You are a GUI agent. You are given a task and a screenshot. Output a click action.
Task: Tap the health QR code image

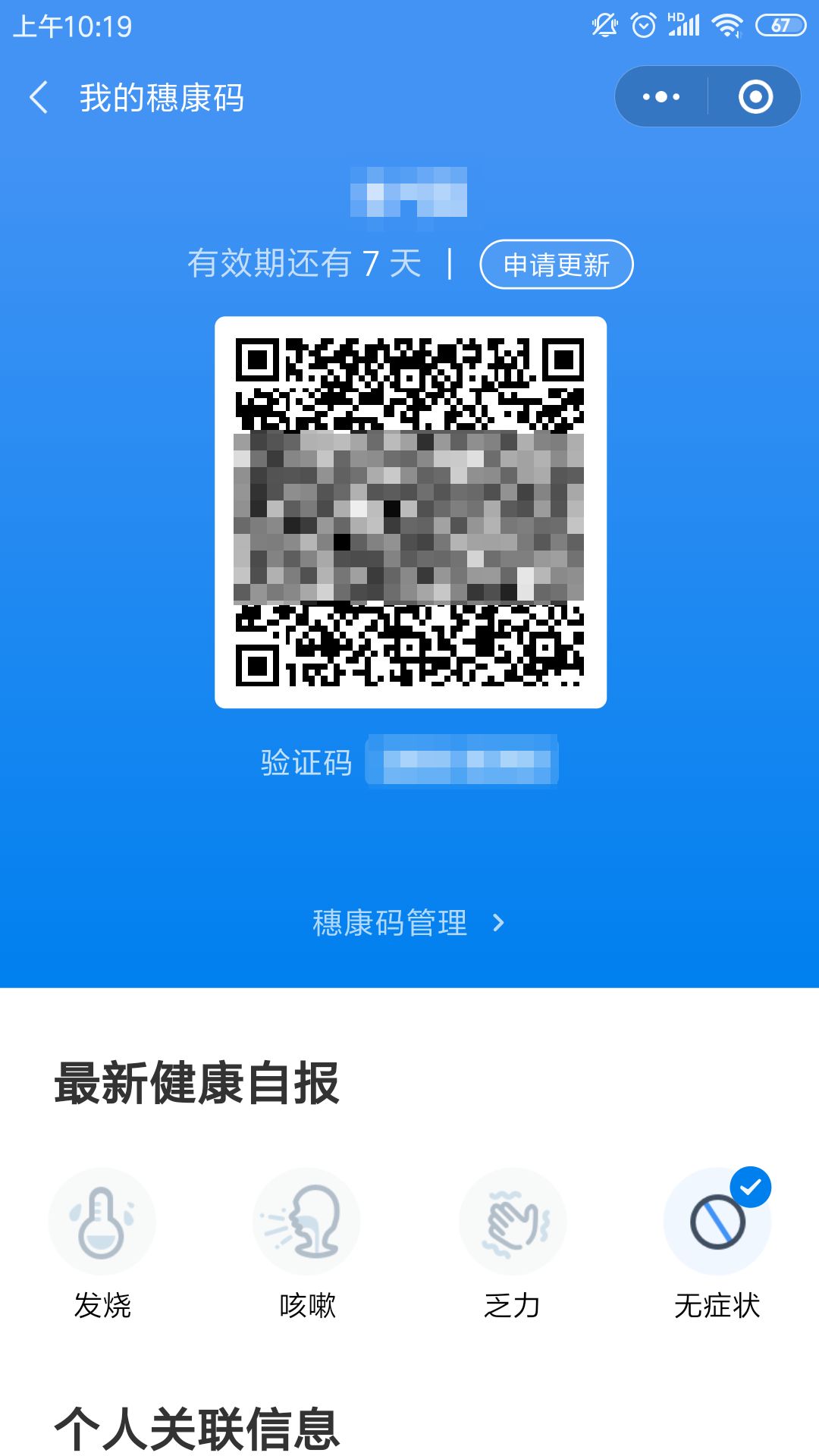[409, 513]
